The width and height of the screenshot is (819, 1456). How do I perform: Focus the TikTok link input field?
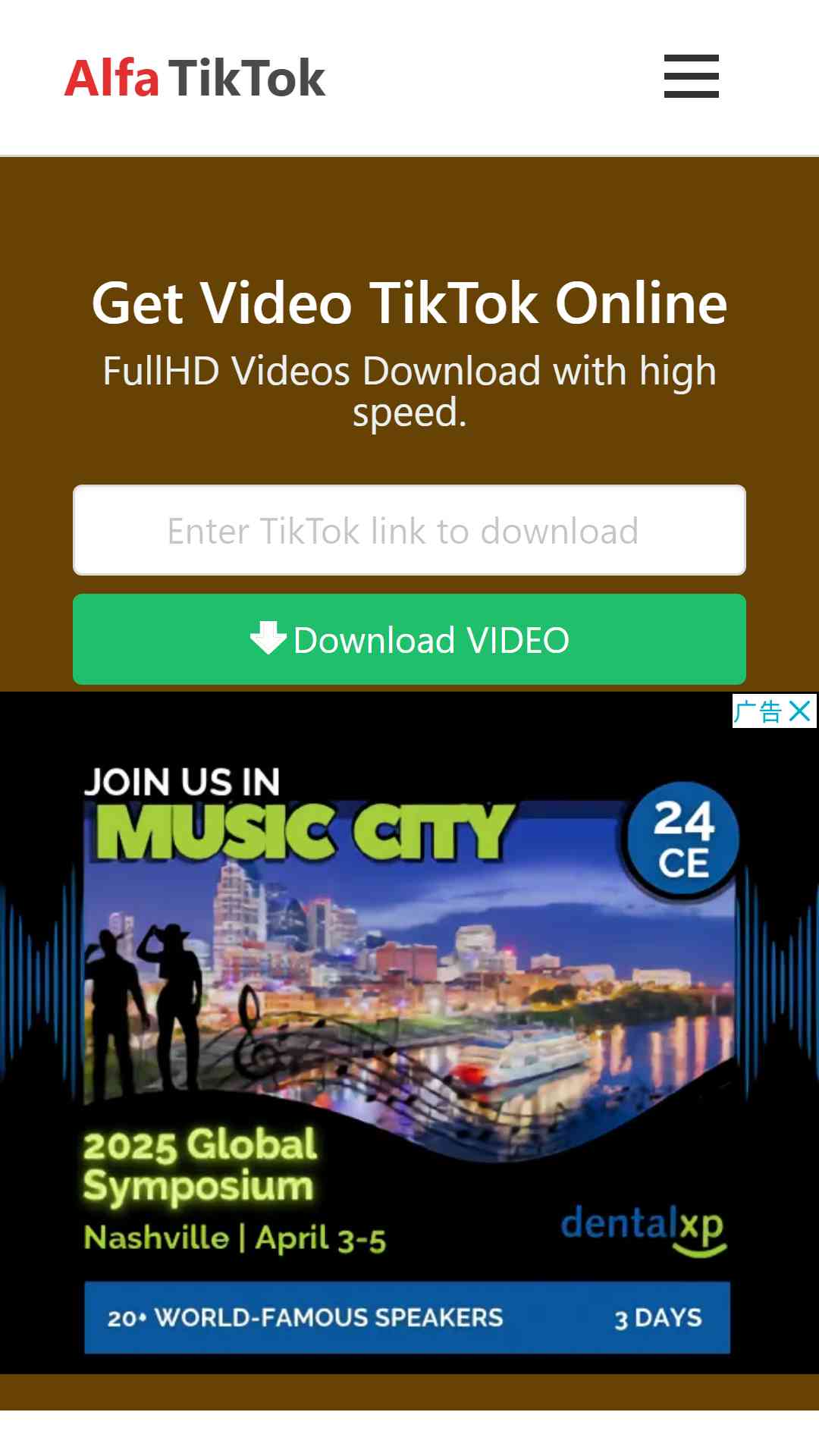point(409,530)
